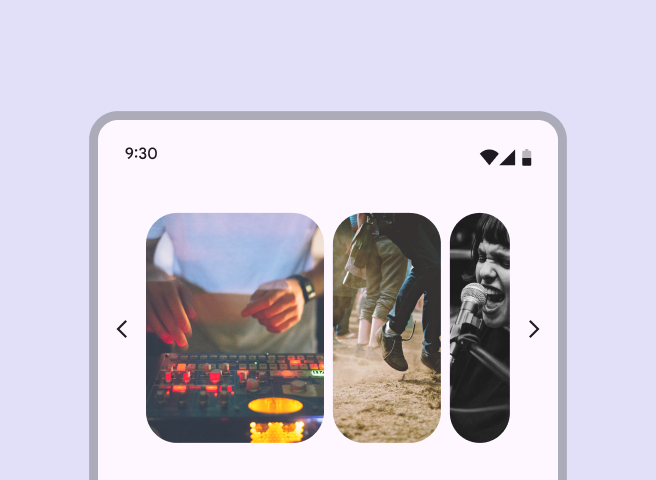The height and width of the screenshot is (480, 656).
Task: Advance to the next carousel item
Action: tap(533, 329)
